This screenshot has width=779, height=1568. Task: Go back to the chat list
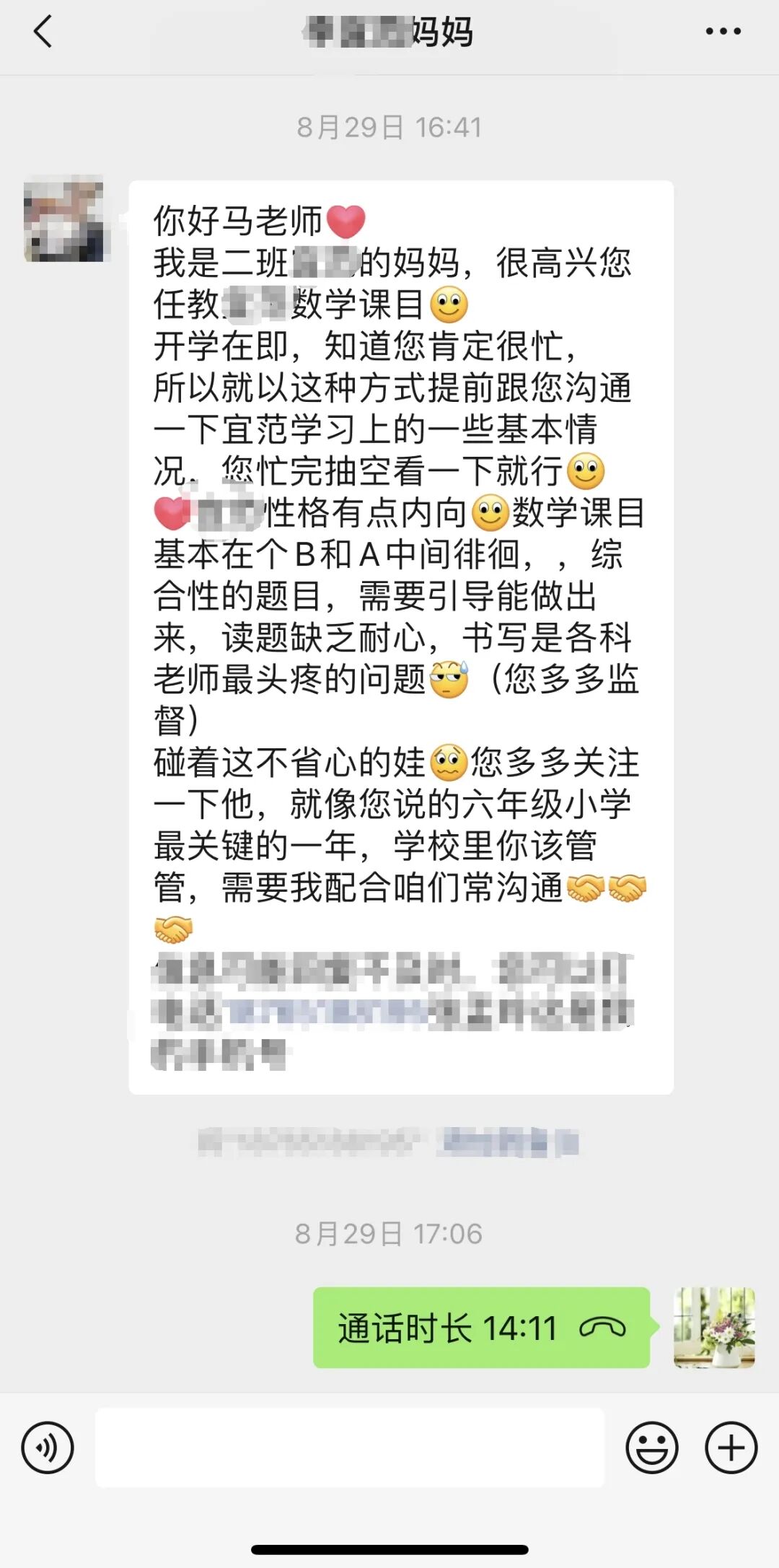coord(43,32)
